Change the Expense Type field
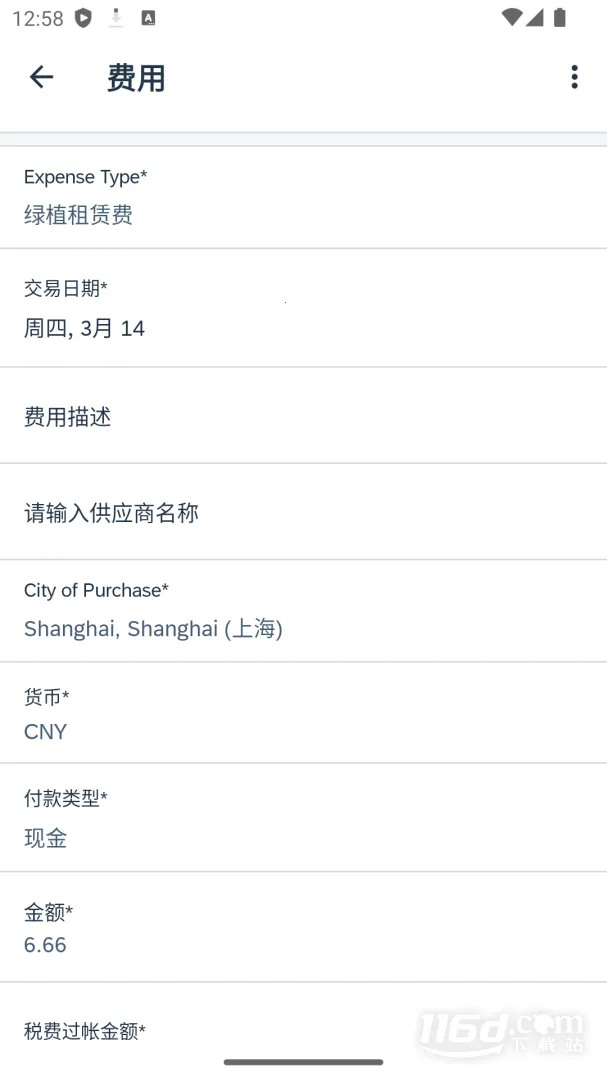This screenshot has height=1080, width=607. pyautogui.click(x=303, y=197)
